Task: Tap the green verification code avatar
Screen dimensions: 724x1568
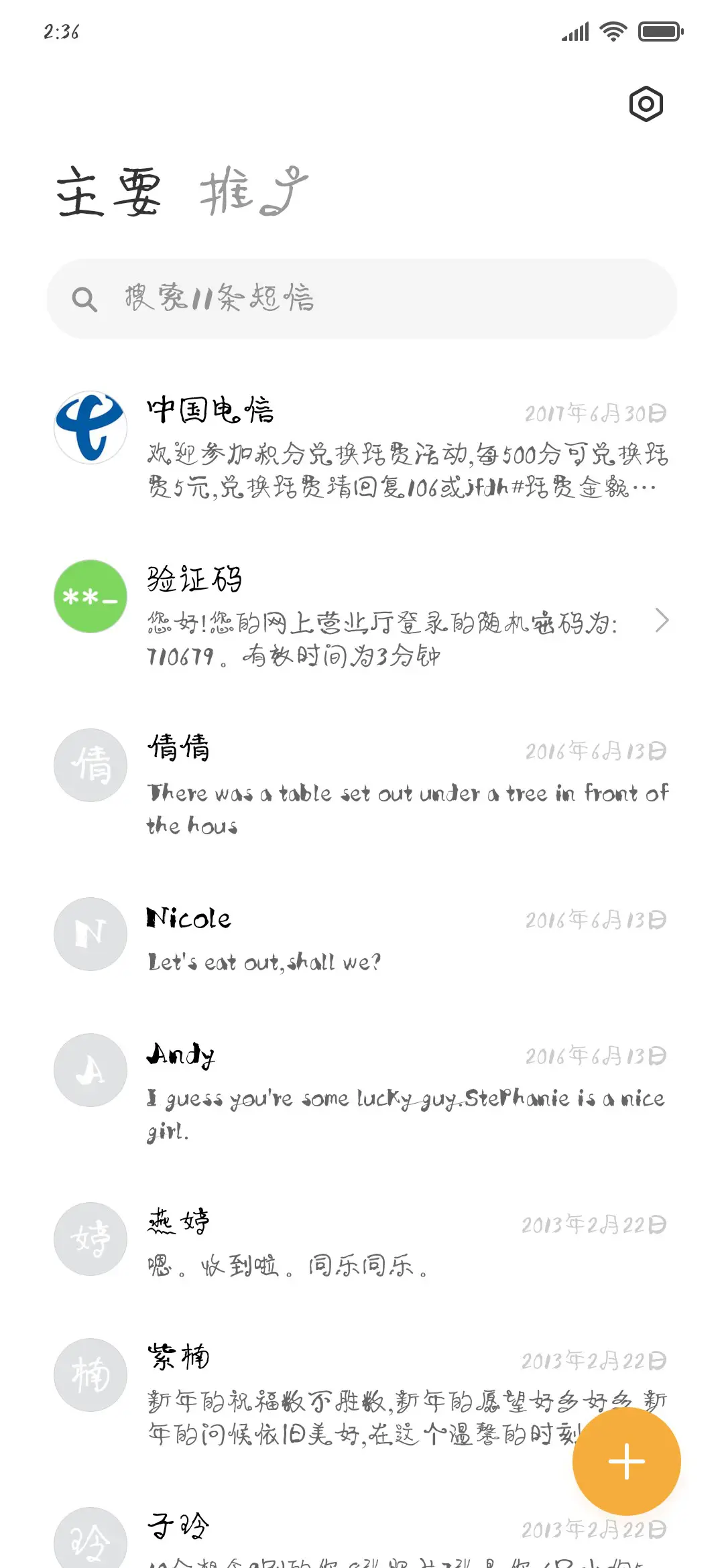Action: (90, 596)
